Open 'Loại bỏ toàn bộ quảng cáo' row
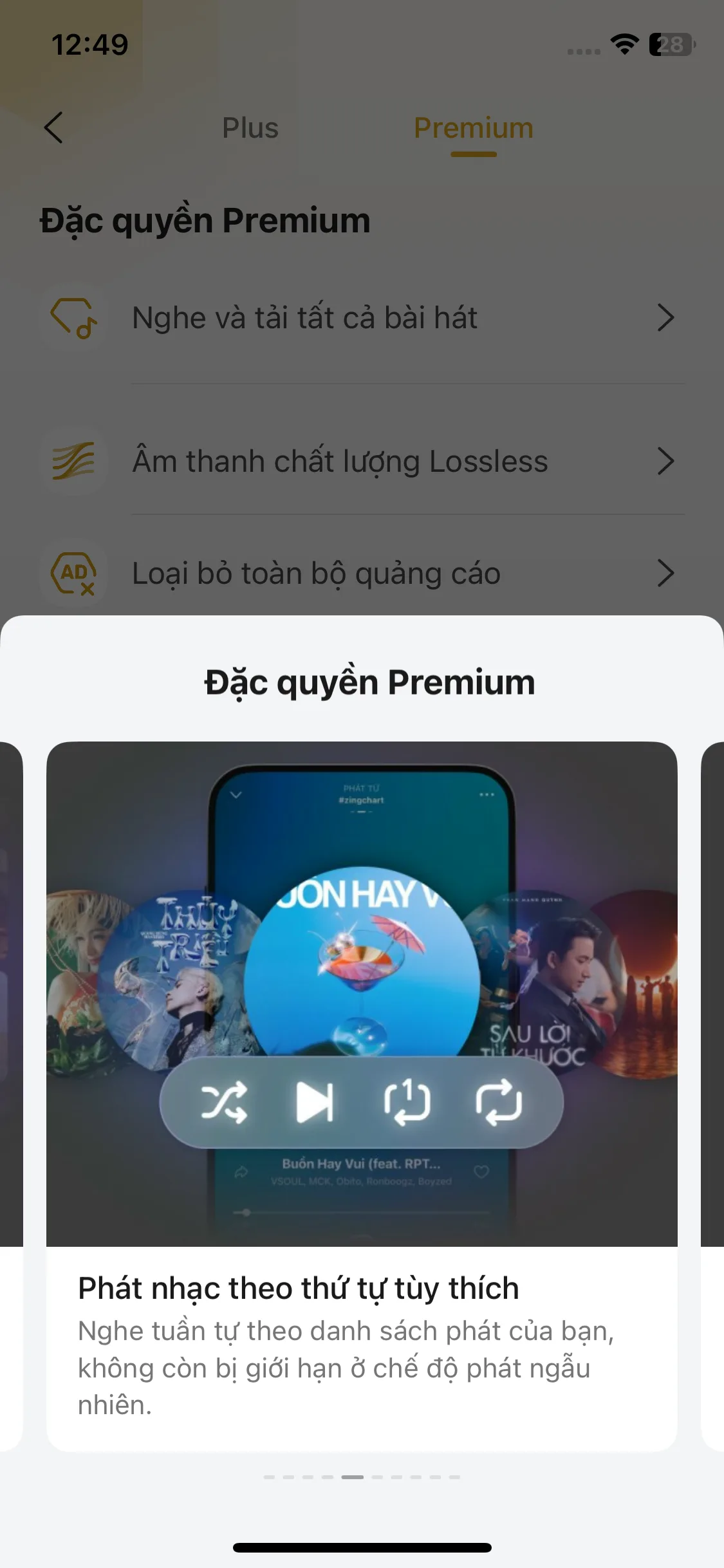This screenshot has width=724, height=1568. (x=360, y=573)
